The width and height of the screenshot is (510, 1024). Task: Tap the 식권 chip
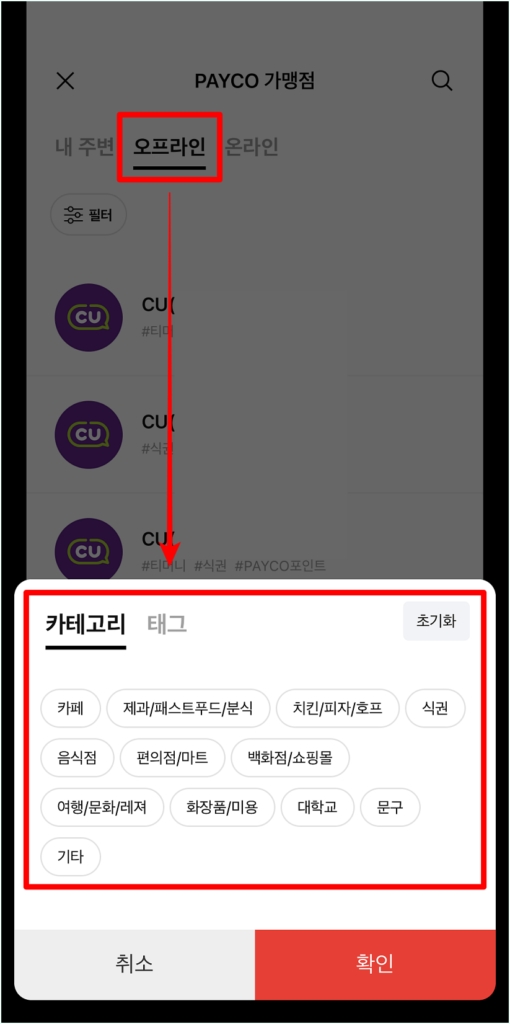(436, 708)
